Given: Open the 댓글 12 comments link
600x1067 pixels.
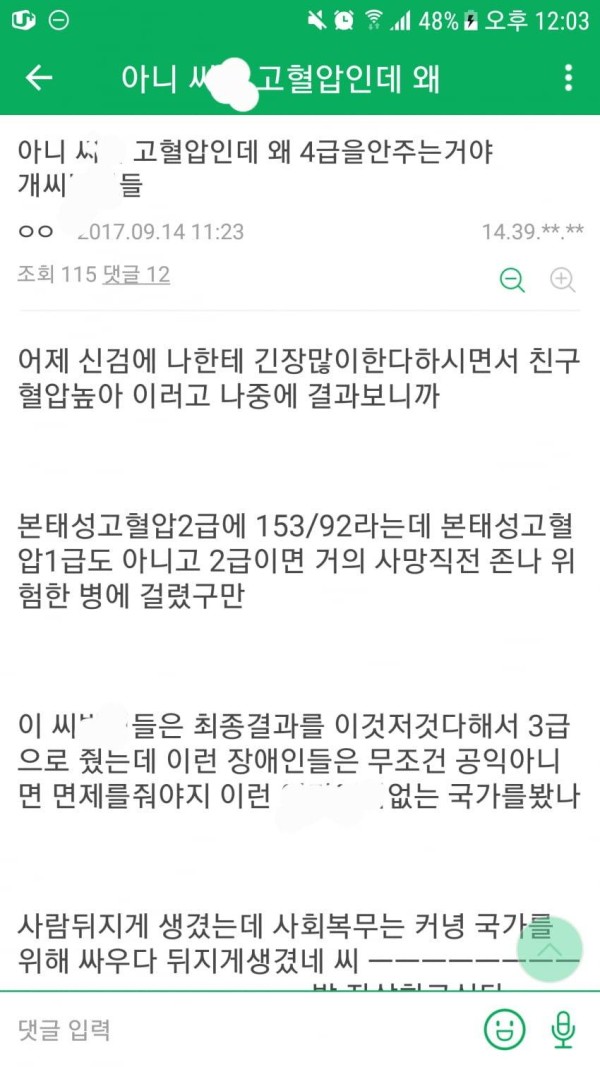Looking at the screenshot, I should (x=136, y=274).
